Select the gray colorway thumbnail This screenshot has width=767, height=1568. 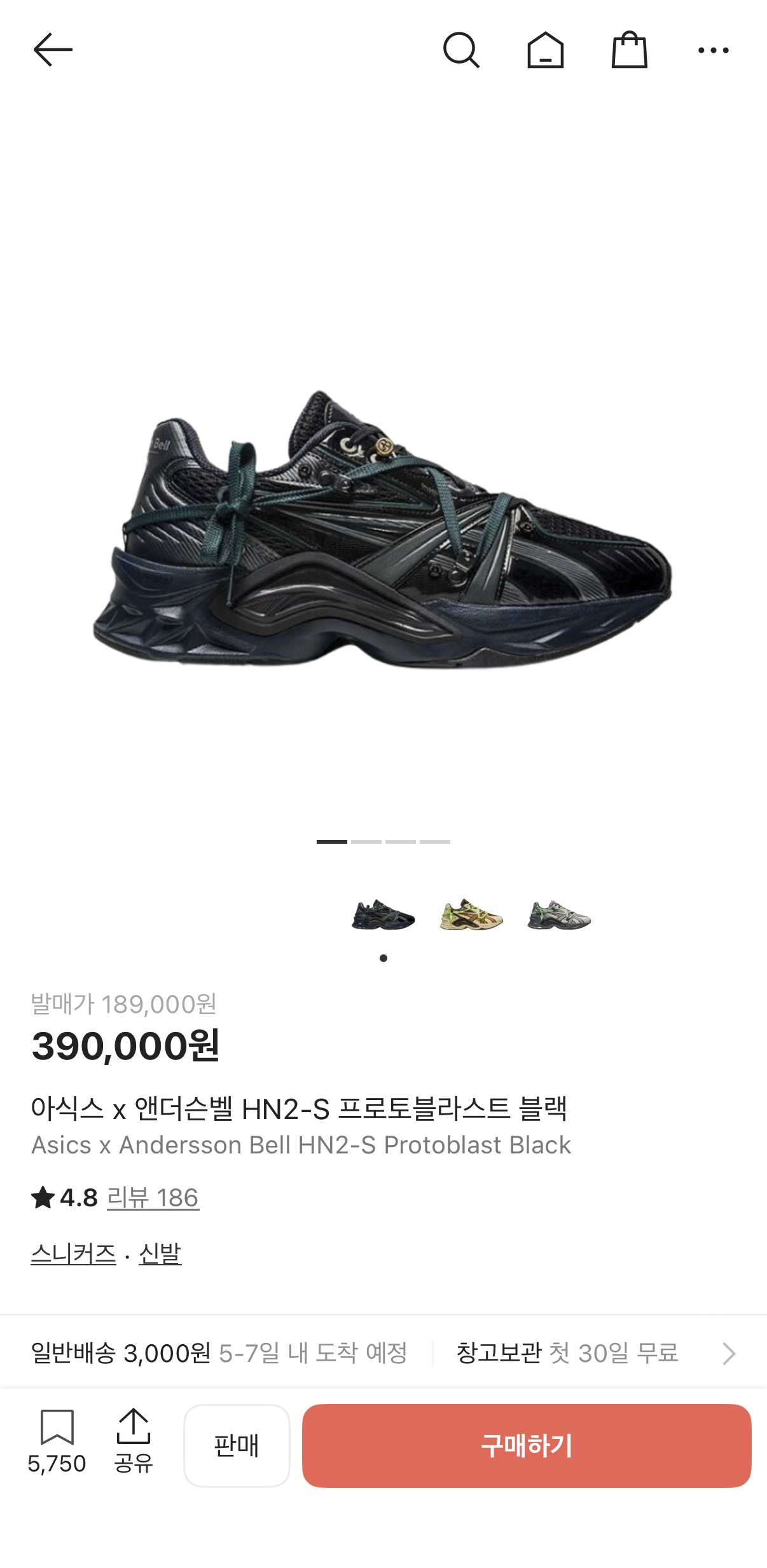pos(559,916)
